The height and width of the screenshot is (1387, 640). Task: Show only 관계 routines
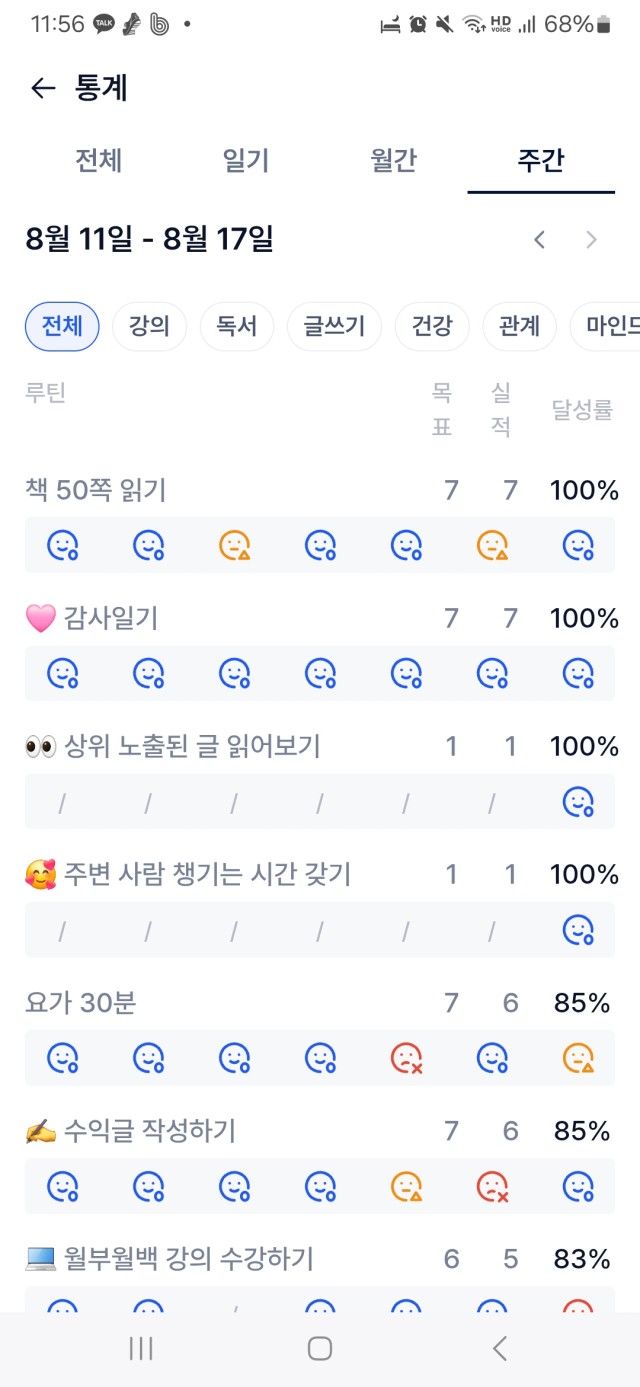[x=519, y=326]
